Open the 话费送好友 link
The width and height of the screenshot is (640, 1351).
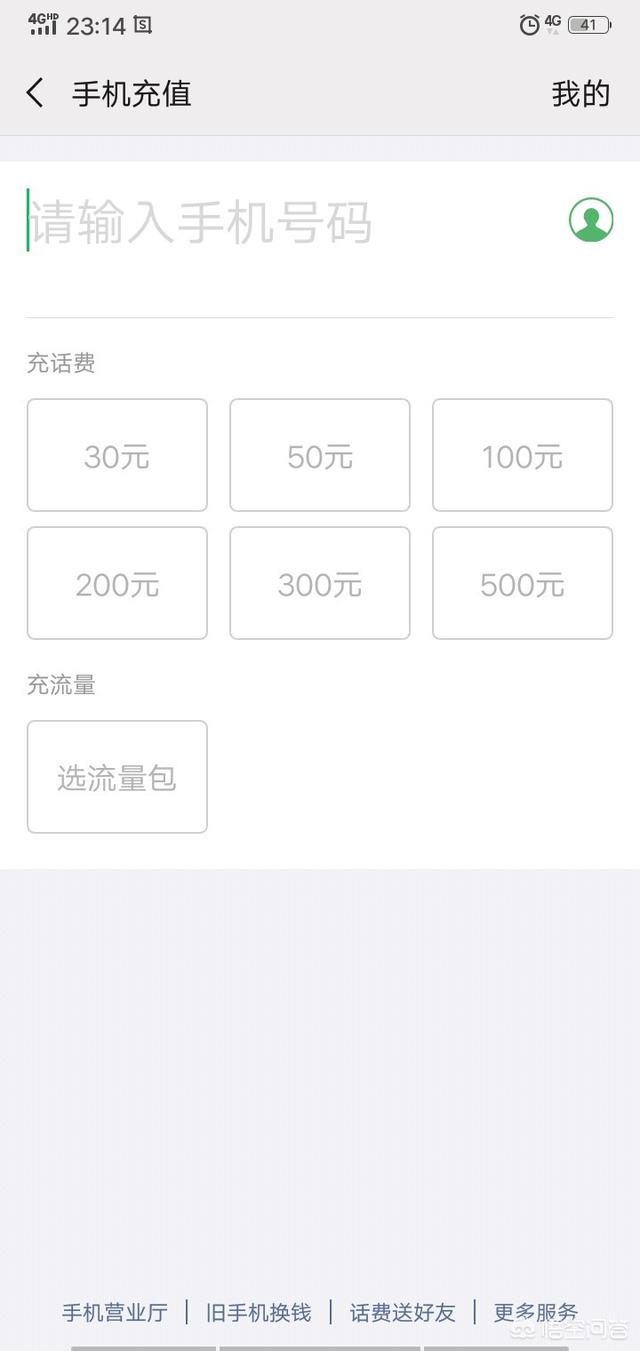coord(402,1312)
